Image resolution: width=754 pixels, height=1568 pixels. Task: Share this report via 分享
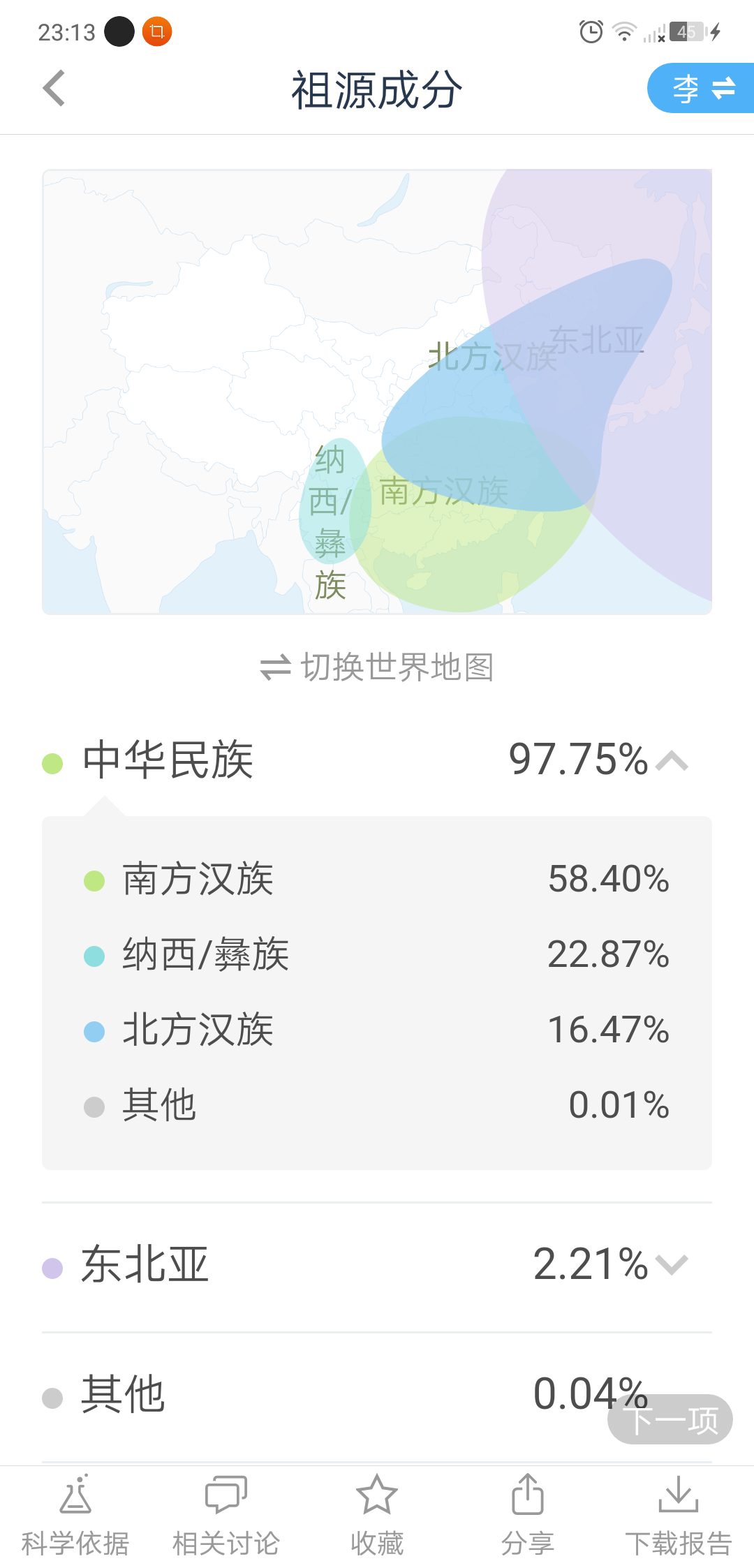pyautogui.click(x=528, y=1516)
